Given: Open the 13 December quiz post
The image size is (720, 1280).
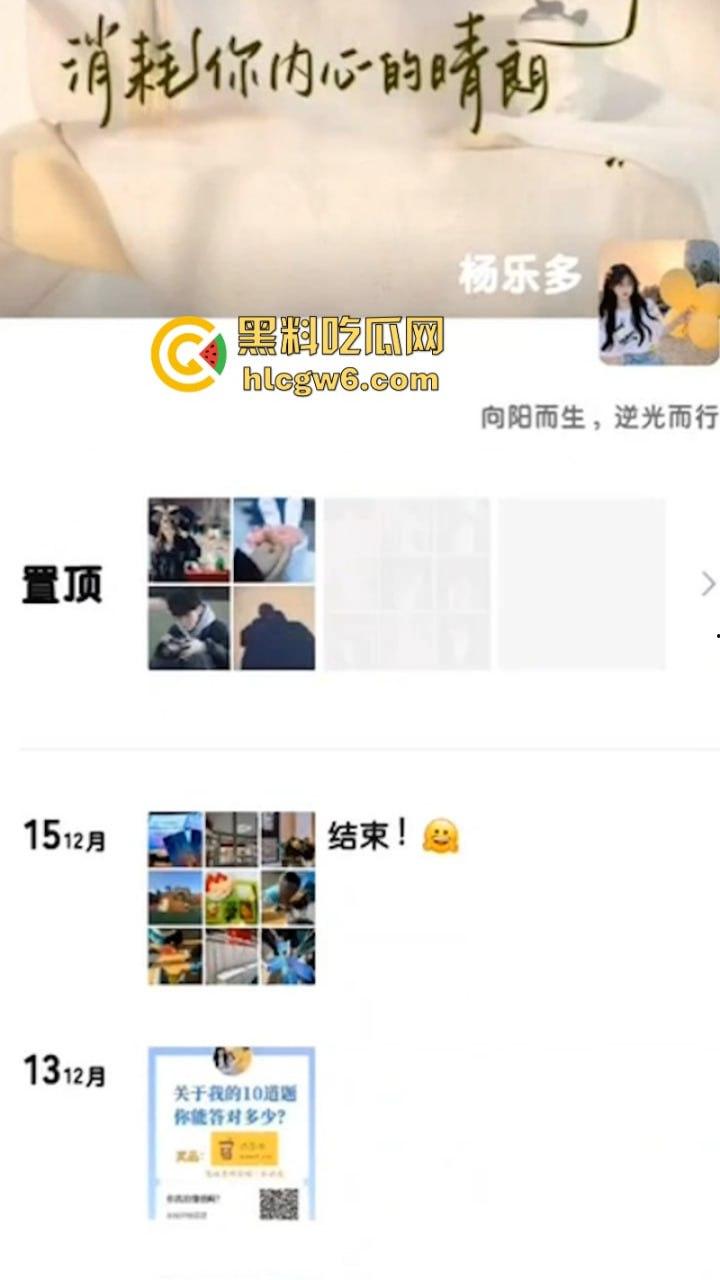Looking at the screenshot, I should tap(232, 1132).
